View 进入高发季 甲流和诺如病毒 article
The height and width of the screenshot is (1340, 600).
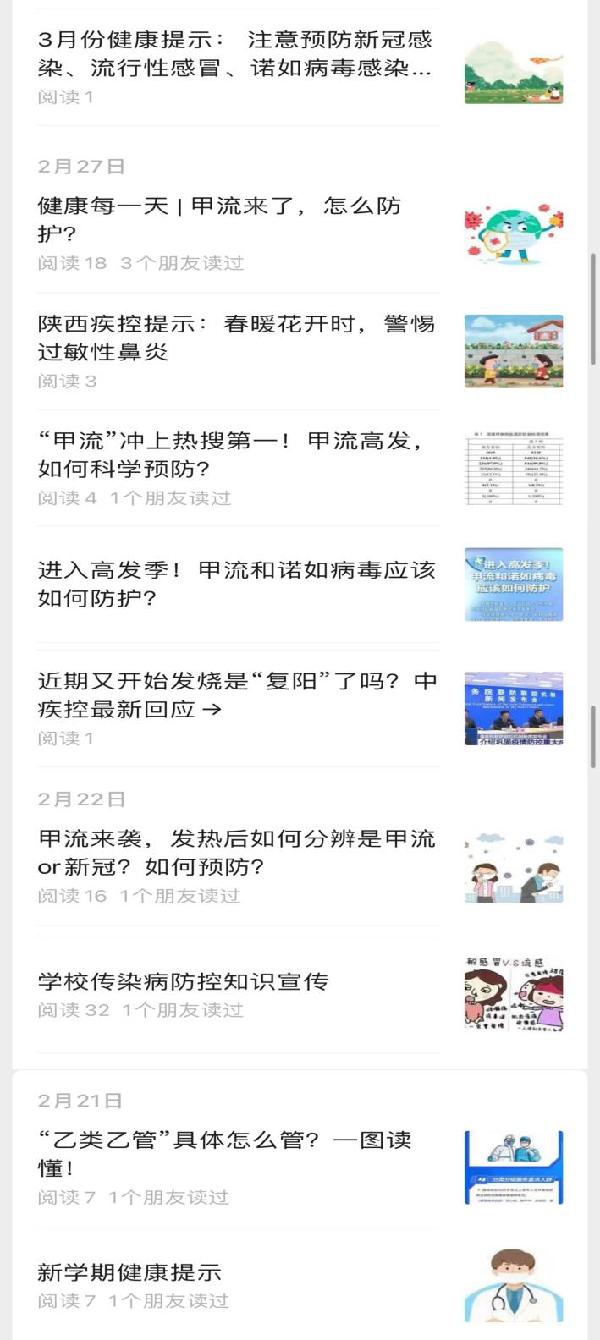236,584
